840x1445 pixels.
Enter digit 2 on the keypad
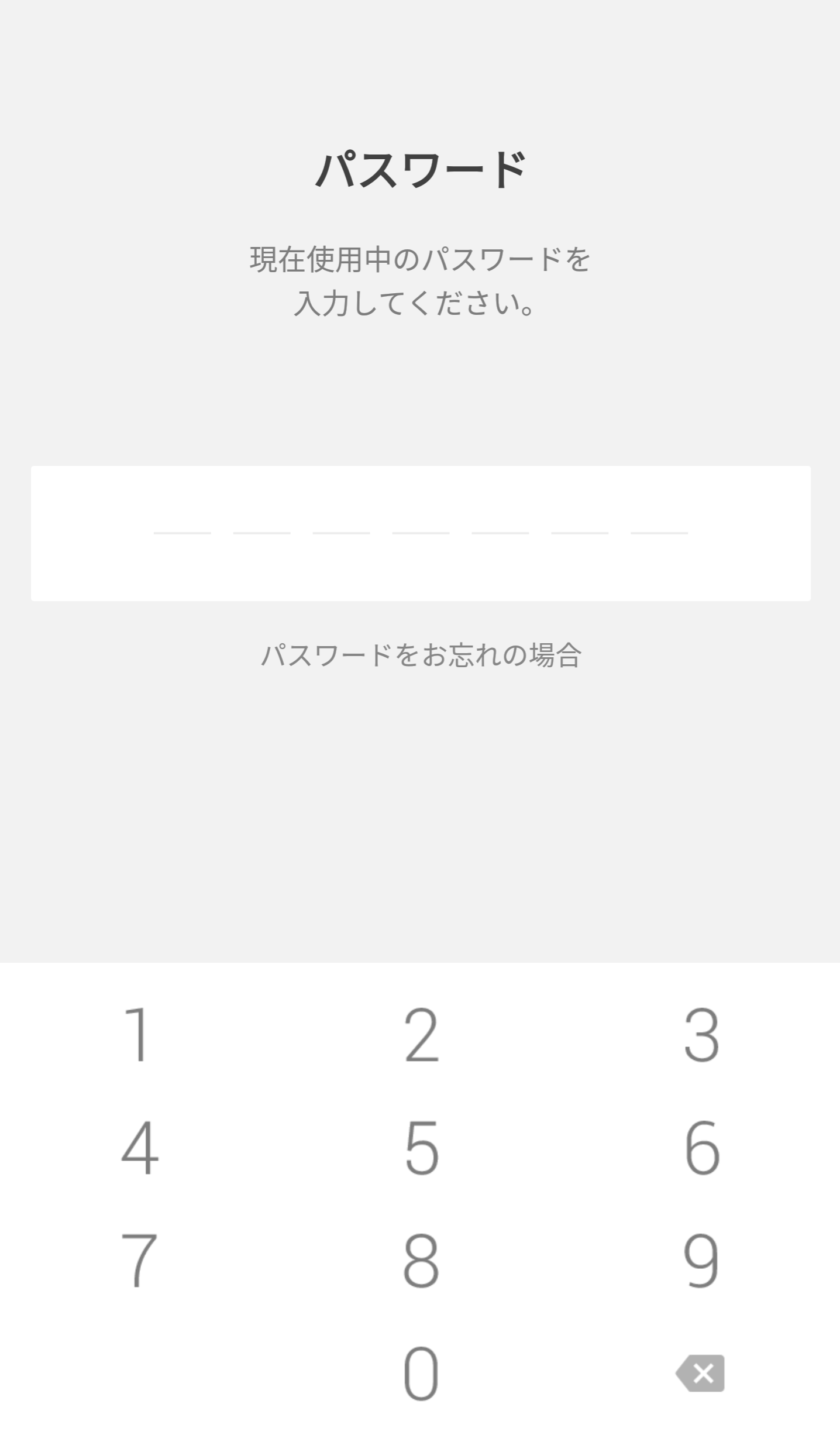(421, 1034)
